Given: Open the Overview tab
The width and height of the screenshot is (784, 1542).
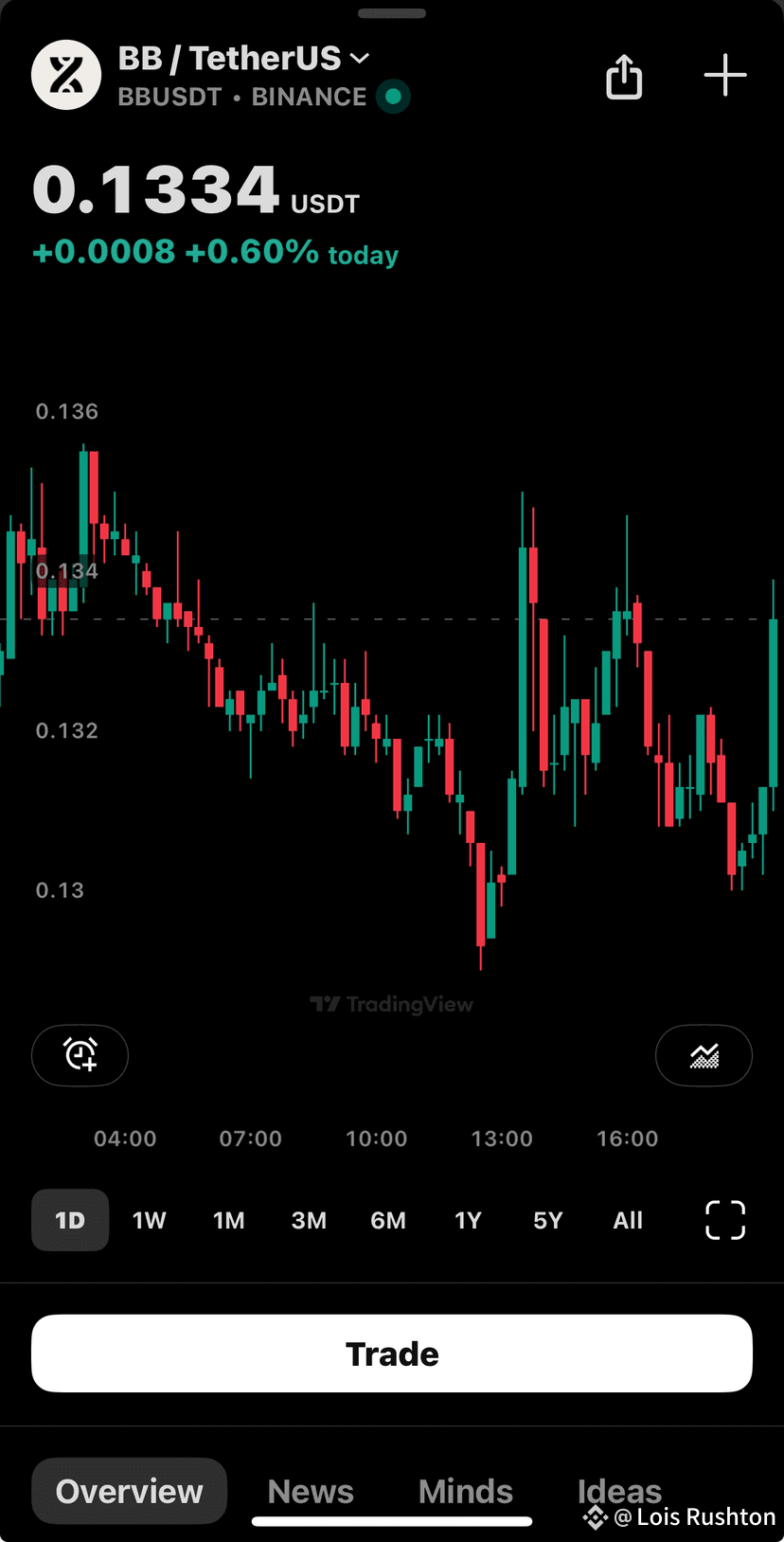Looking at the screenshot, I should coord(130,1491).
